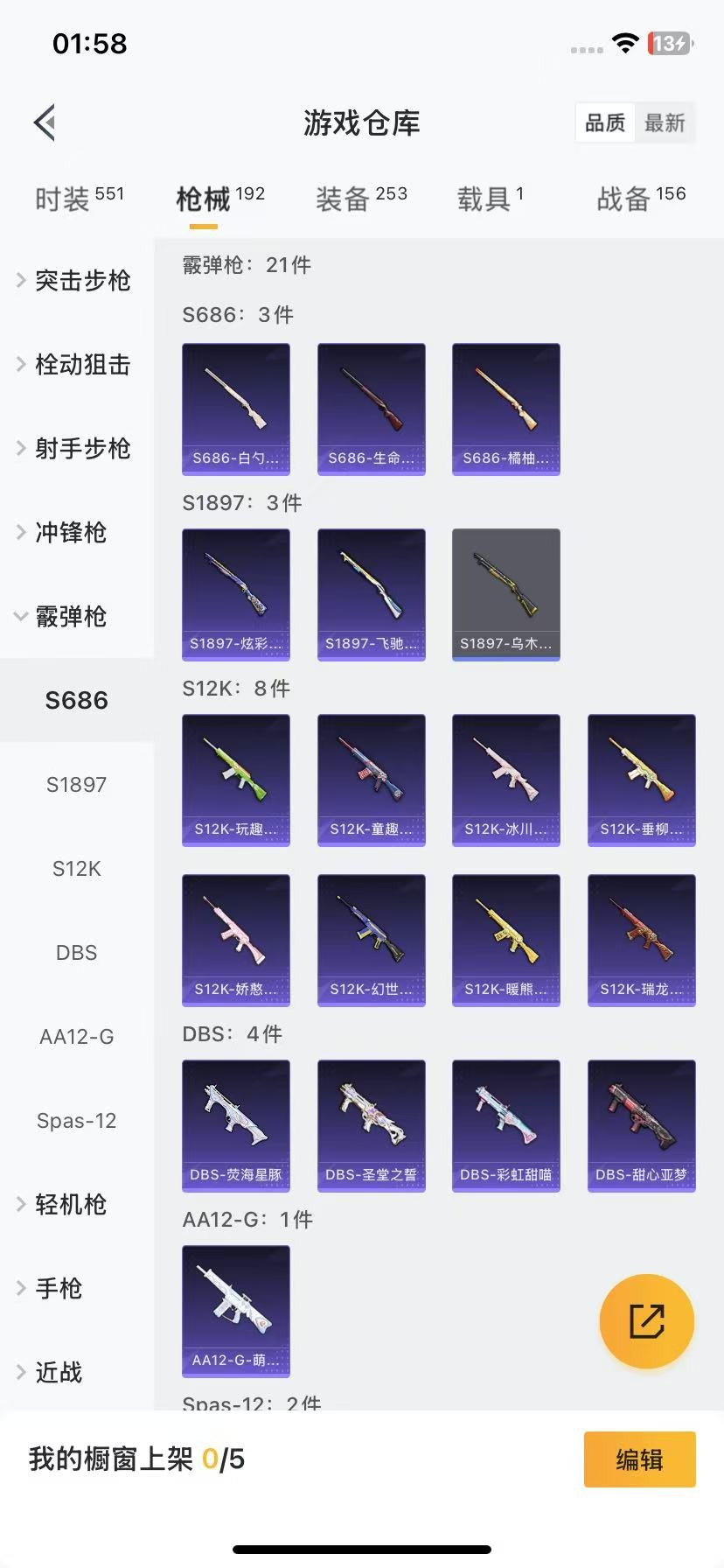
Task: Select Spas-12 in the side list
Action: [x=77, y=1120]
